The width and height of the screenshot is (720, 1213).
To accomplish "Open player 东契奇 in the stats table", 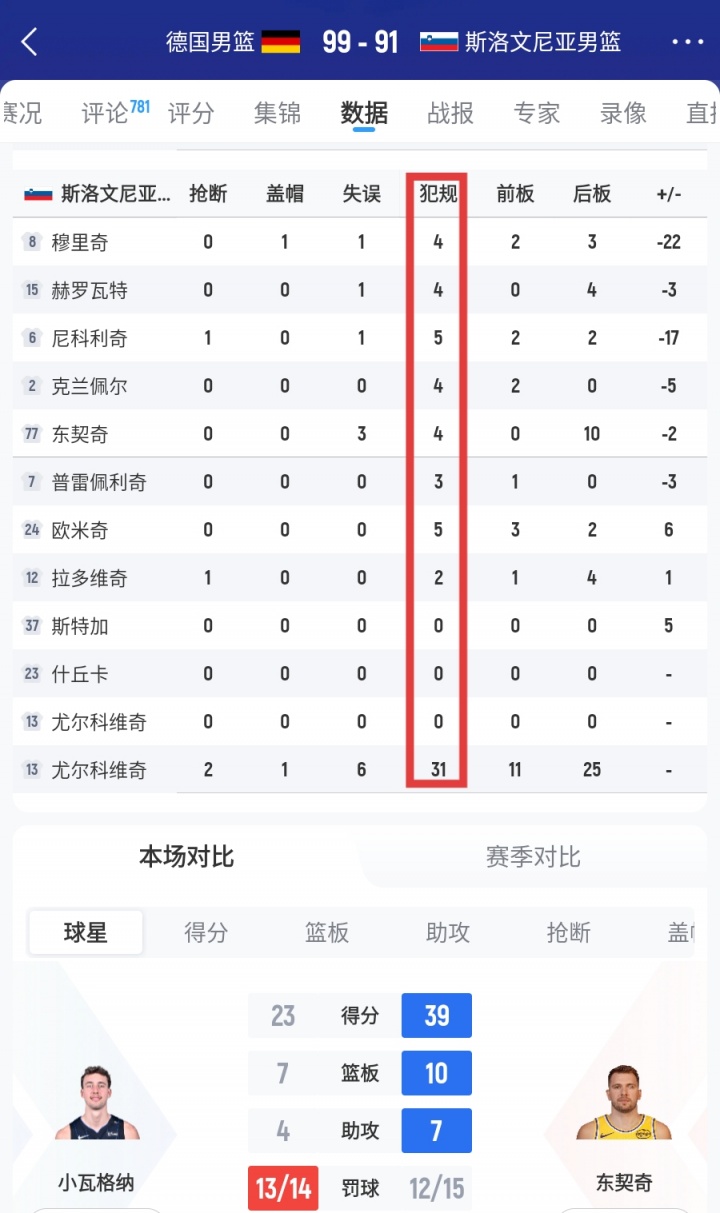I will (x=80, y=434).
